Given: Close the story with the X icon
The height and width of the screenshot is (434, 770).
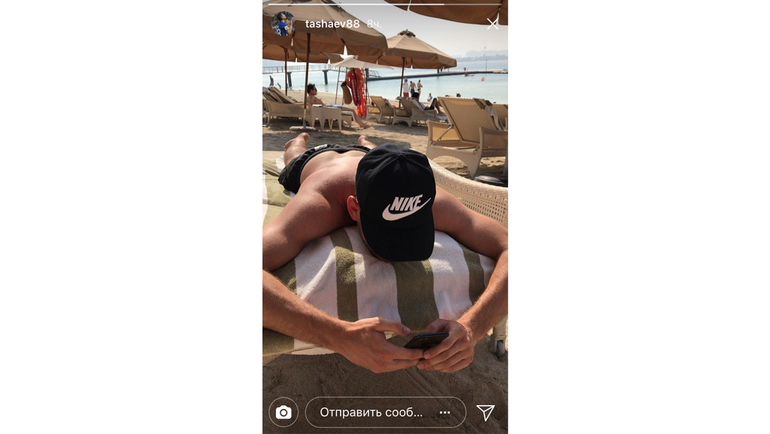Looking at the screenshot, I should [x=492, y=23].
